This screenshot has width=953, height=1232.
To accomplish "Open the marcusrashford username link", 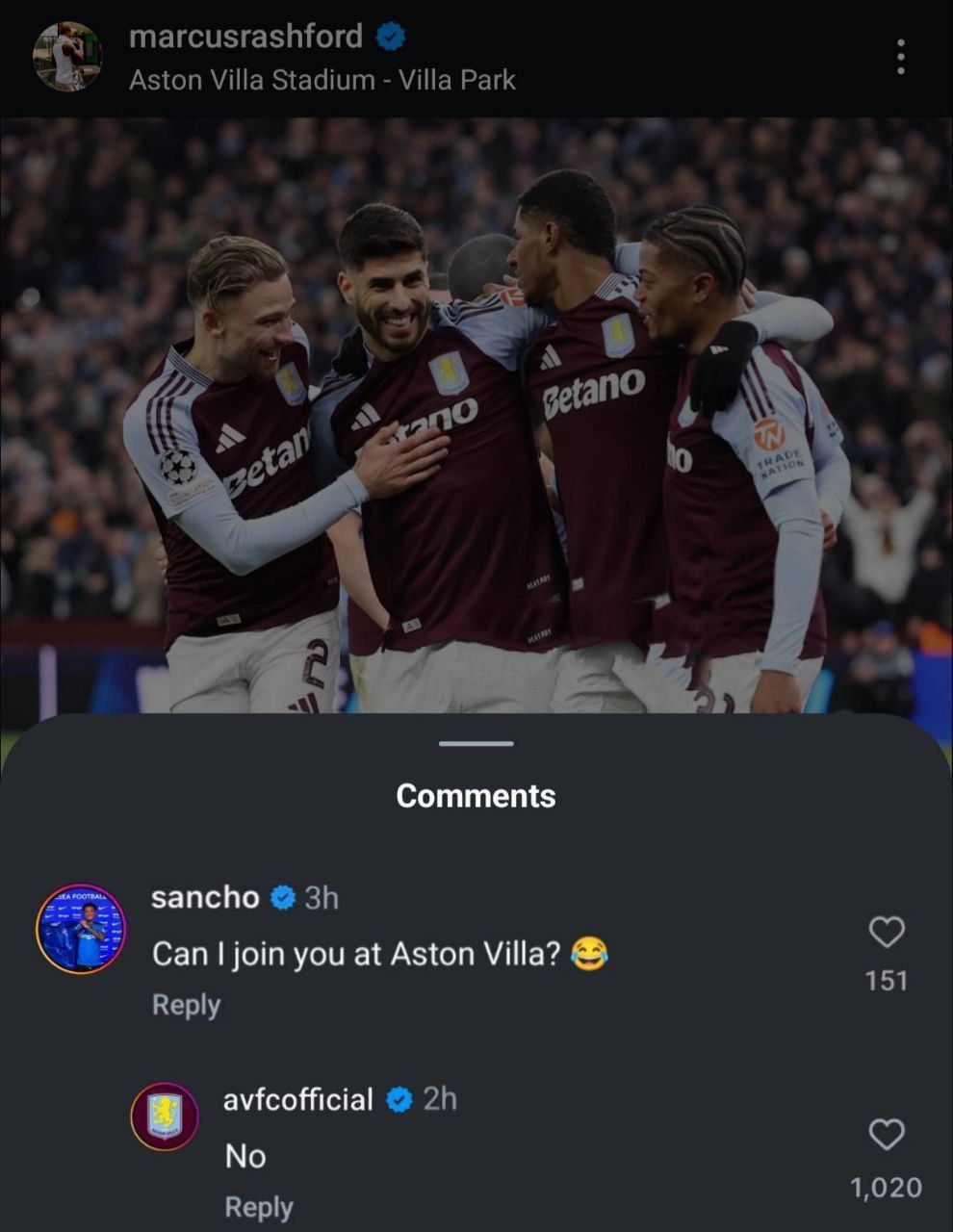I will pyautogui.click(x=245, y=37).
